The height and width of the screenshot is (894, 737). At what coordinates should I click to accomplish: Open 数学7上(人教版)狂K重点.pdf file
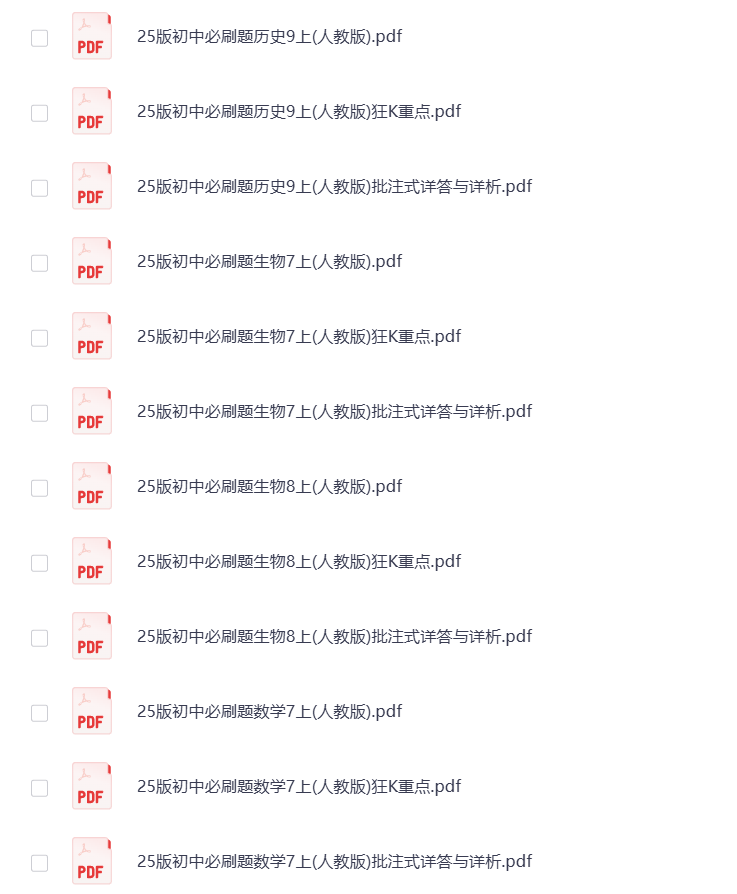pyautogui.click(x=298, y=787)
